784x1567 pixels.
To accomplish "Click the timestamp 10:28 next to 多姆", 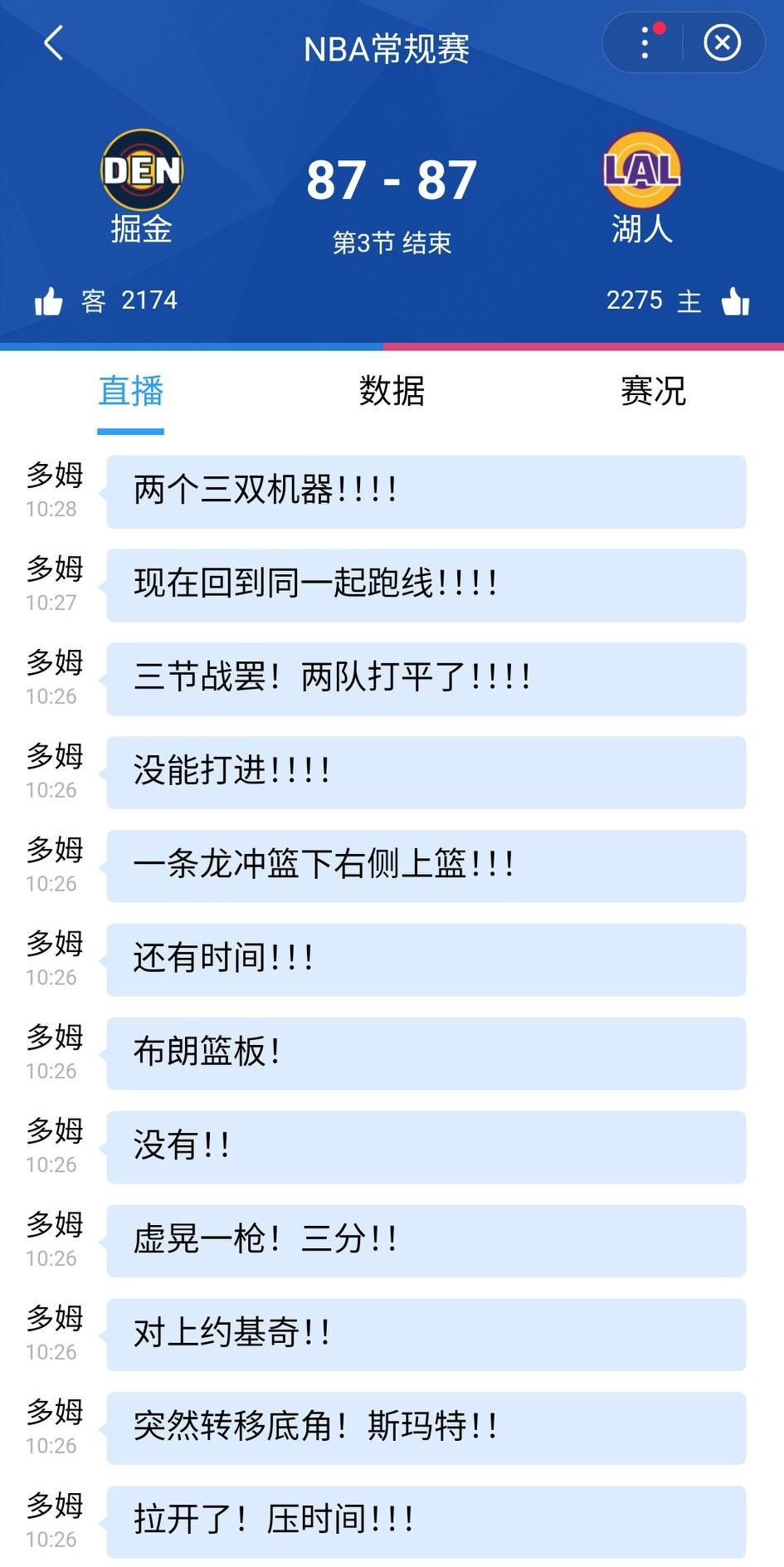I will [52, 508].
